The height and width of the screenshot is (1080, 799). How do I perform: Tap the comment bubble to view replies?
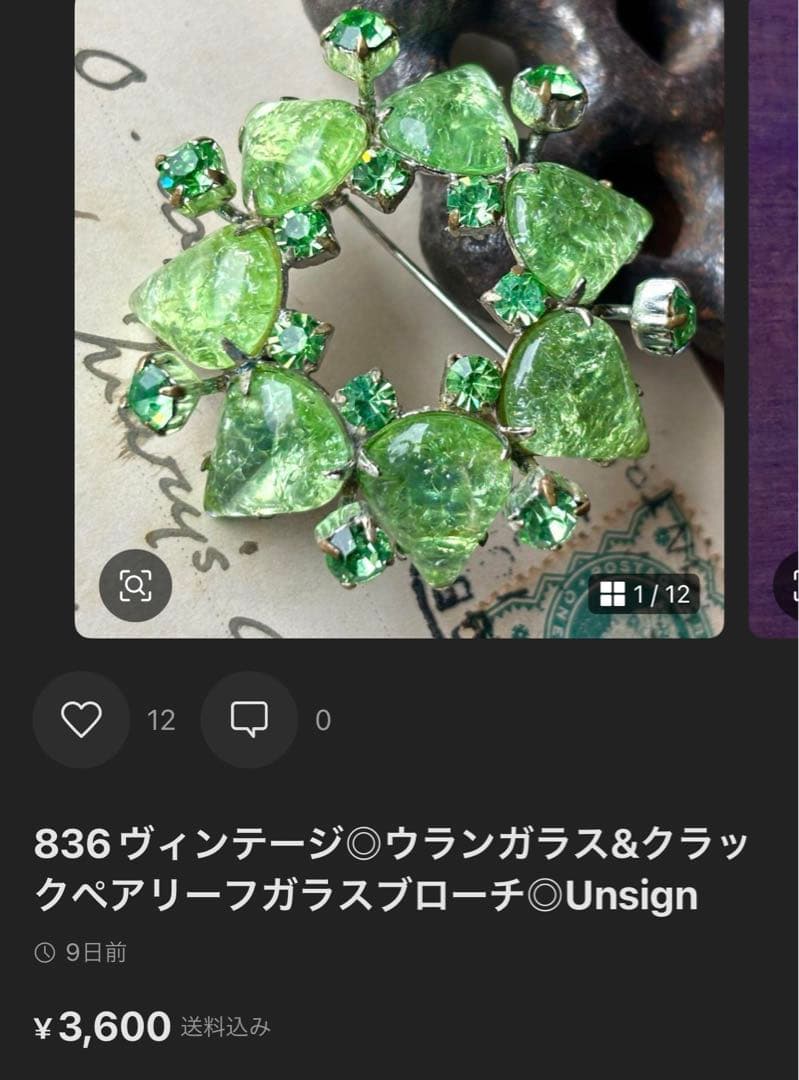tap(248, 718)
